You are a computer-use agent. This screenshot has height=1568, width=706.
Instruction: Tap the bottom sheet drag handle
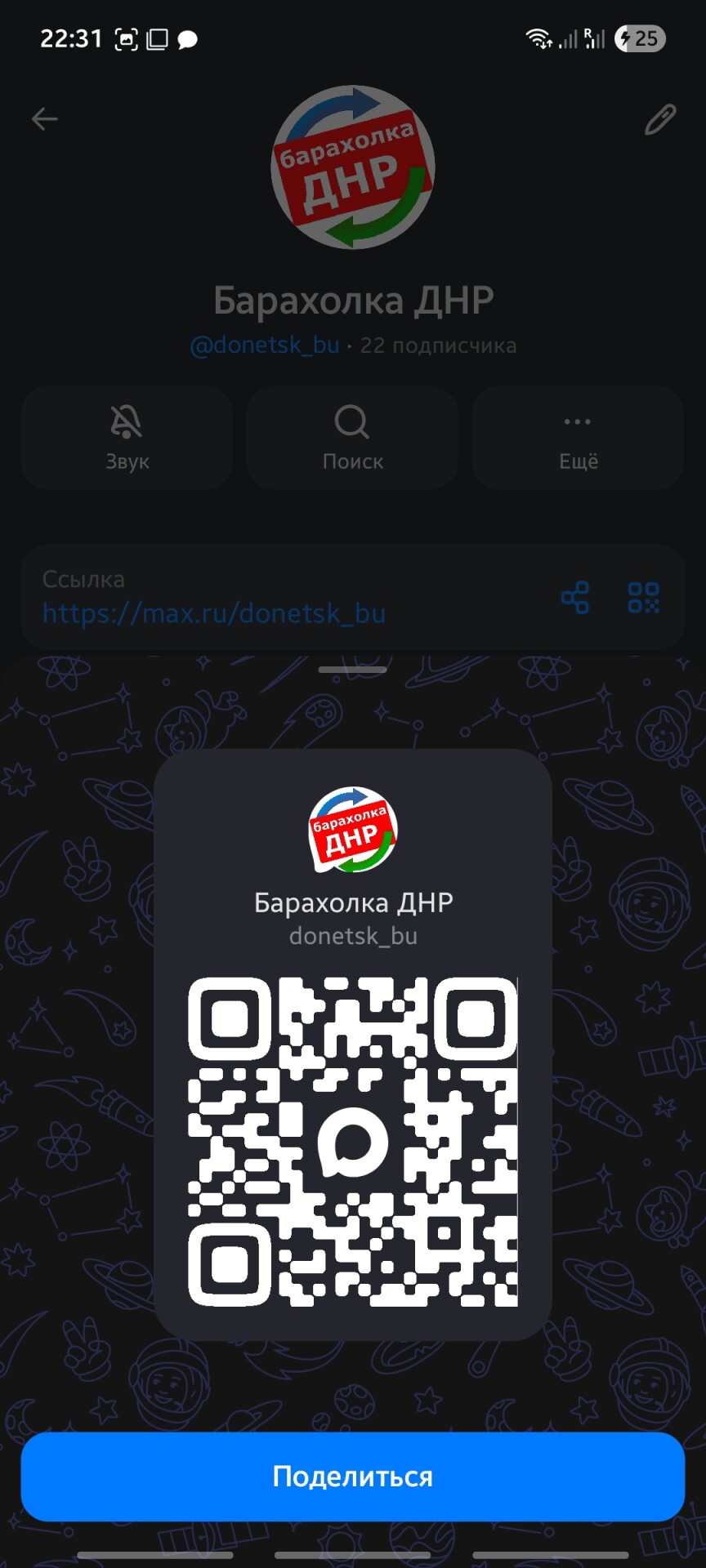pyautogui.click(x=352, y=670)
